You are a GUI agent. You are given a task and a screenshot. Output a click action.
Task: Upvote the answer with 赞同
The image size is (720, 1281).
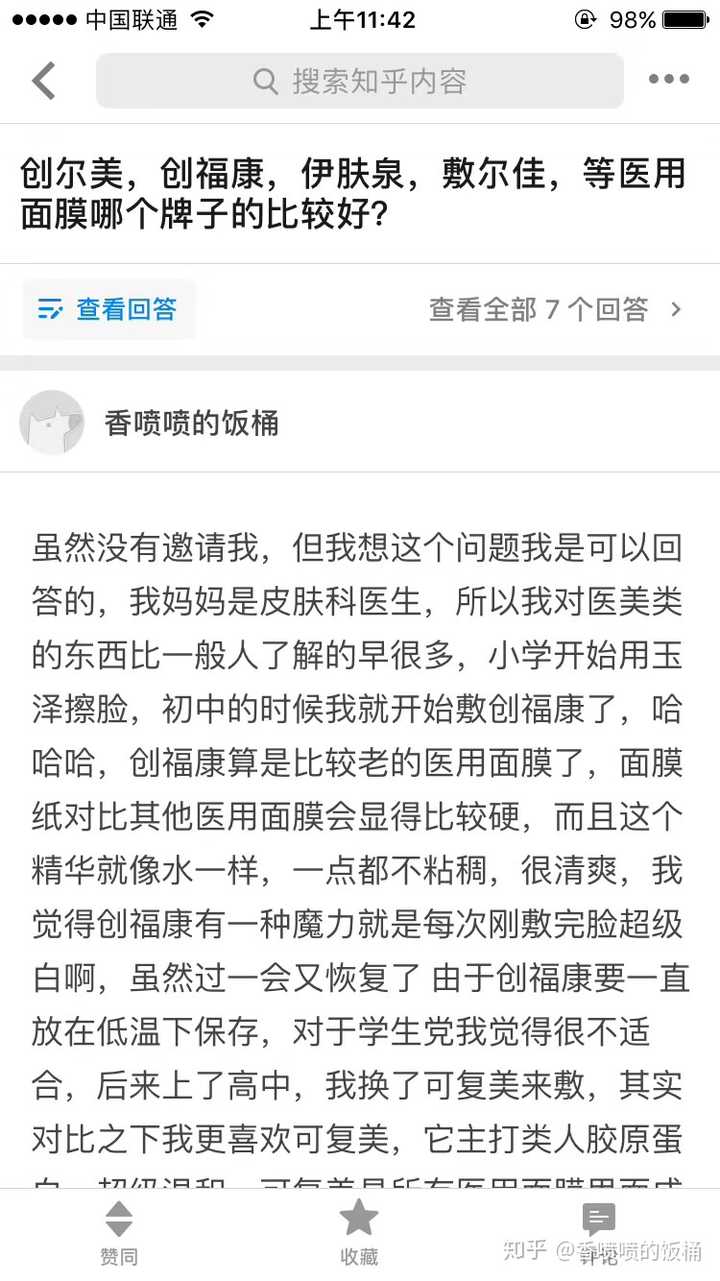click(119, 1234)
